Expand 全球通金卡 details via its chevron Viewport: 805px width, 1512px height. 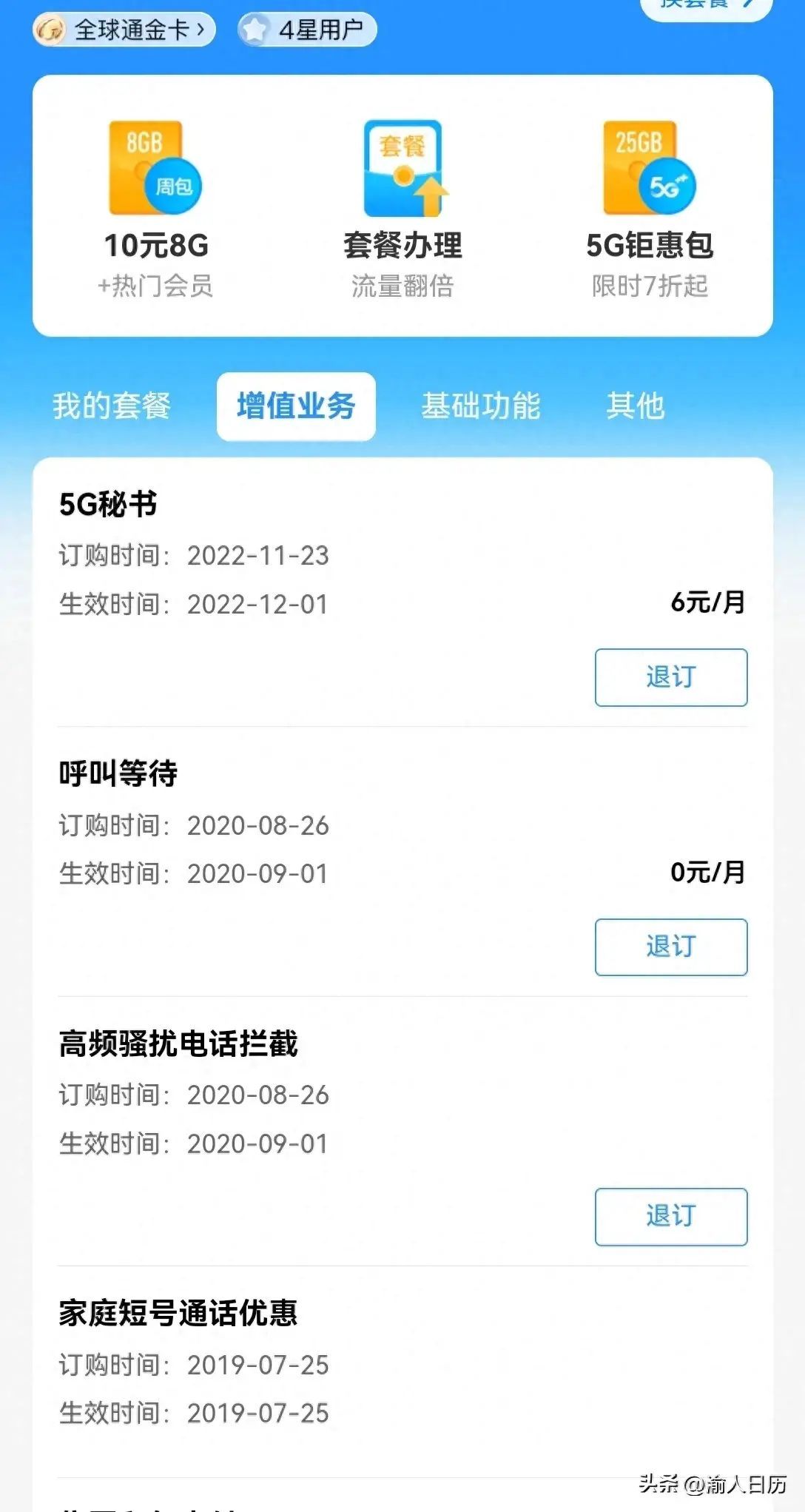200,30
